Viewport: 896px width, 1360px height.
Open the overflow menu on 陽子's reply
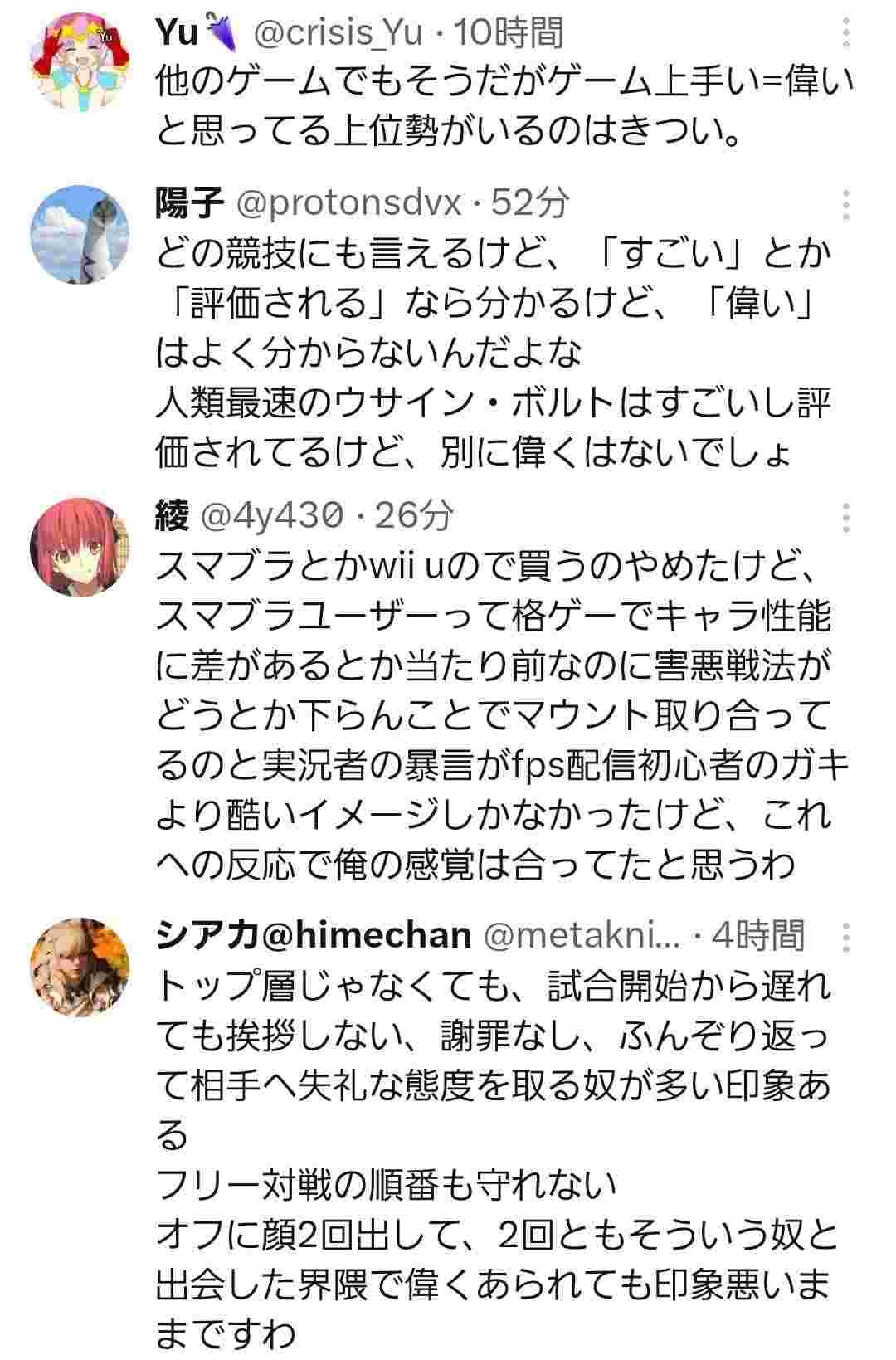tap(845, 204)
